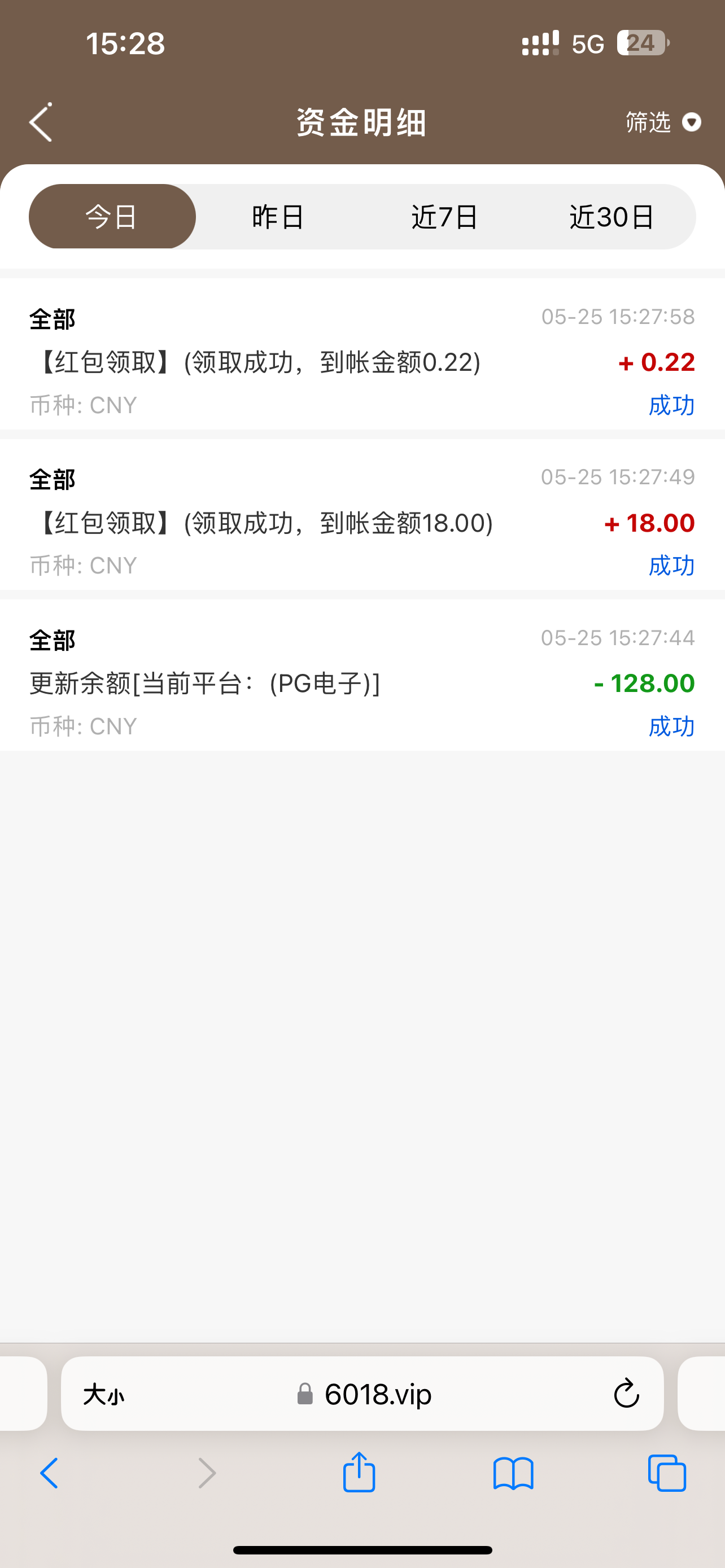Show records for 近30日
The height and width of the screenshot is (1568, 725).
[x=612, y=217]
